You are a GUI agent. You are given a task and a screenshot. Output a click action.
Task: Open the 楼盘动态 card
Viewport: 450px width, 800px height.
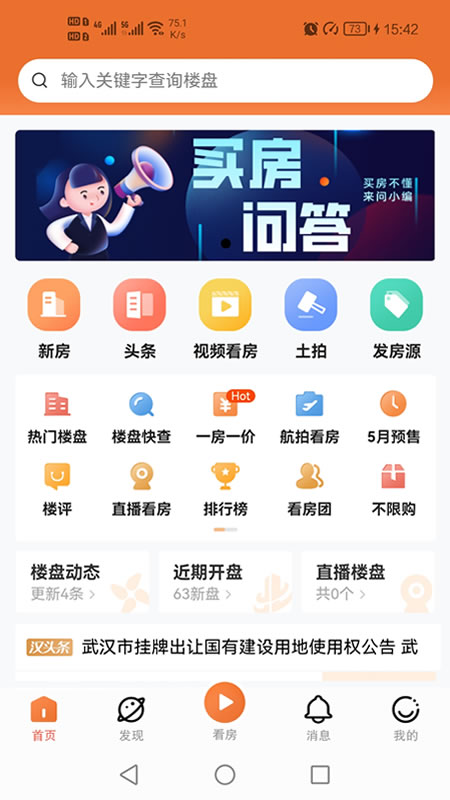point(83,581)
